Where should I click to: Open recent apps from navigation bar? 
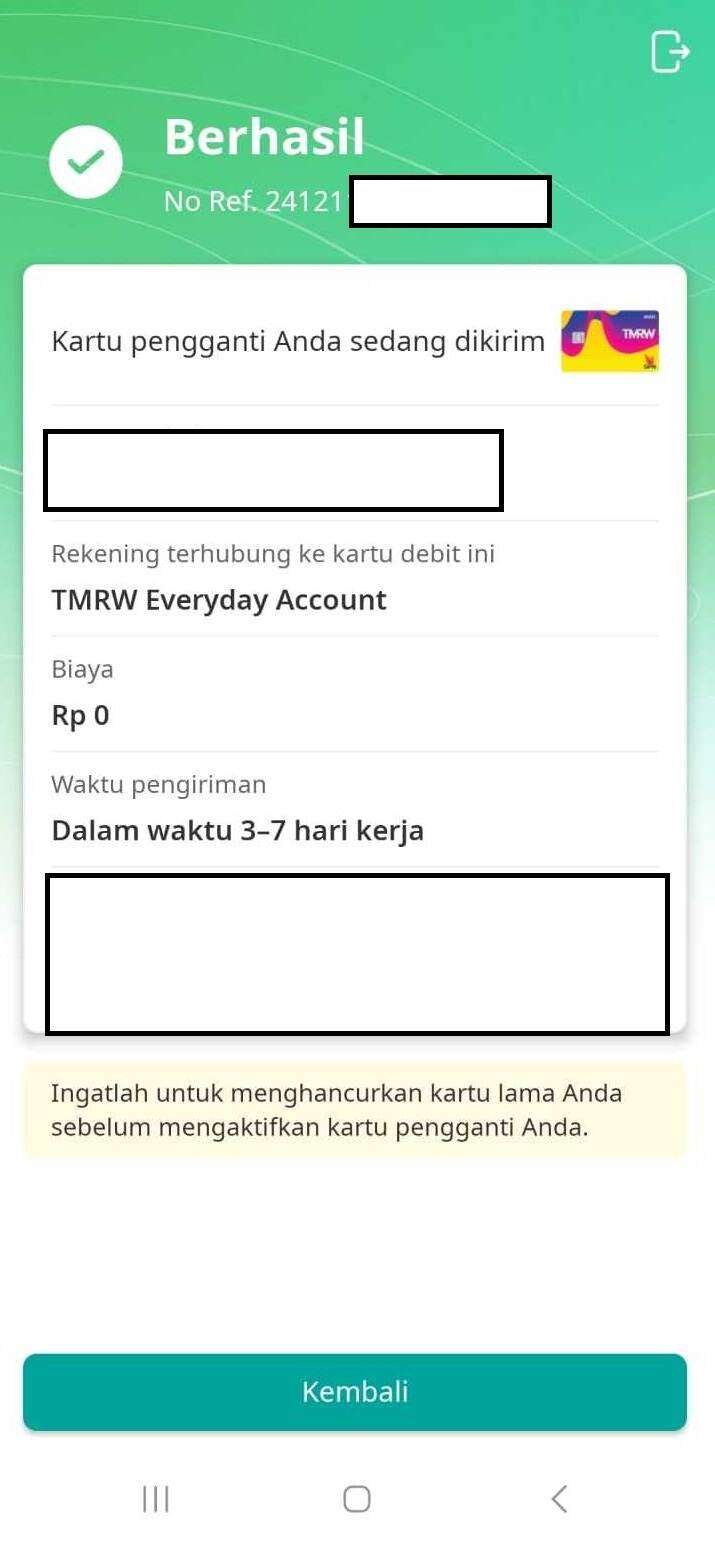click(155, 1498)
